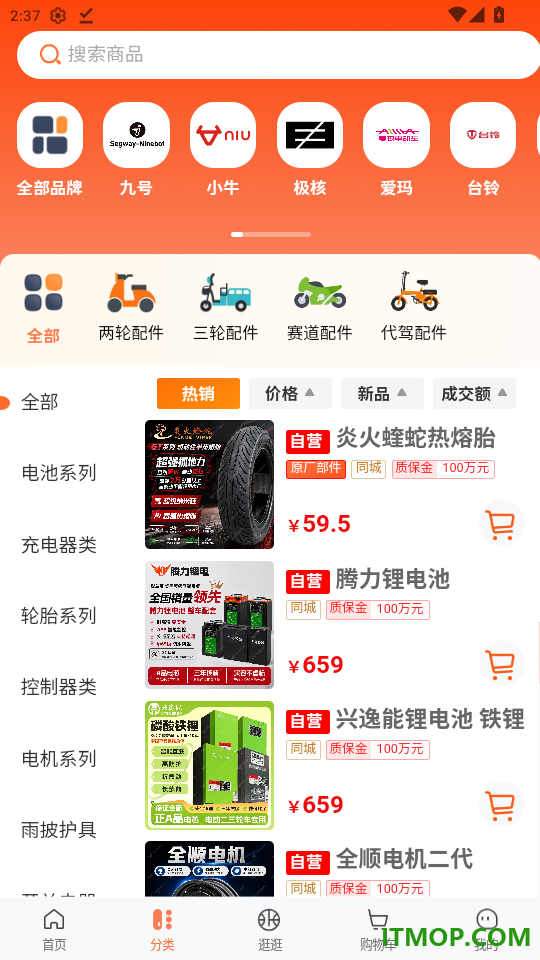Sort by 成交额
Viewport: 540px width, 960px height.
(x=474, y=394)
